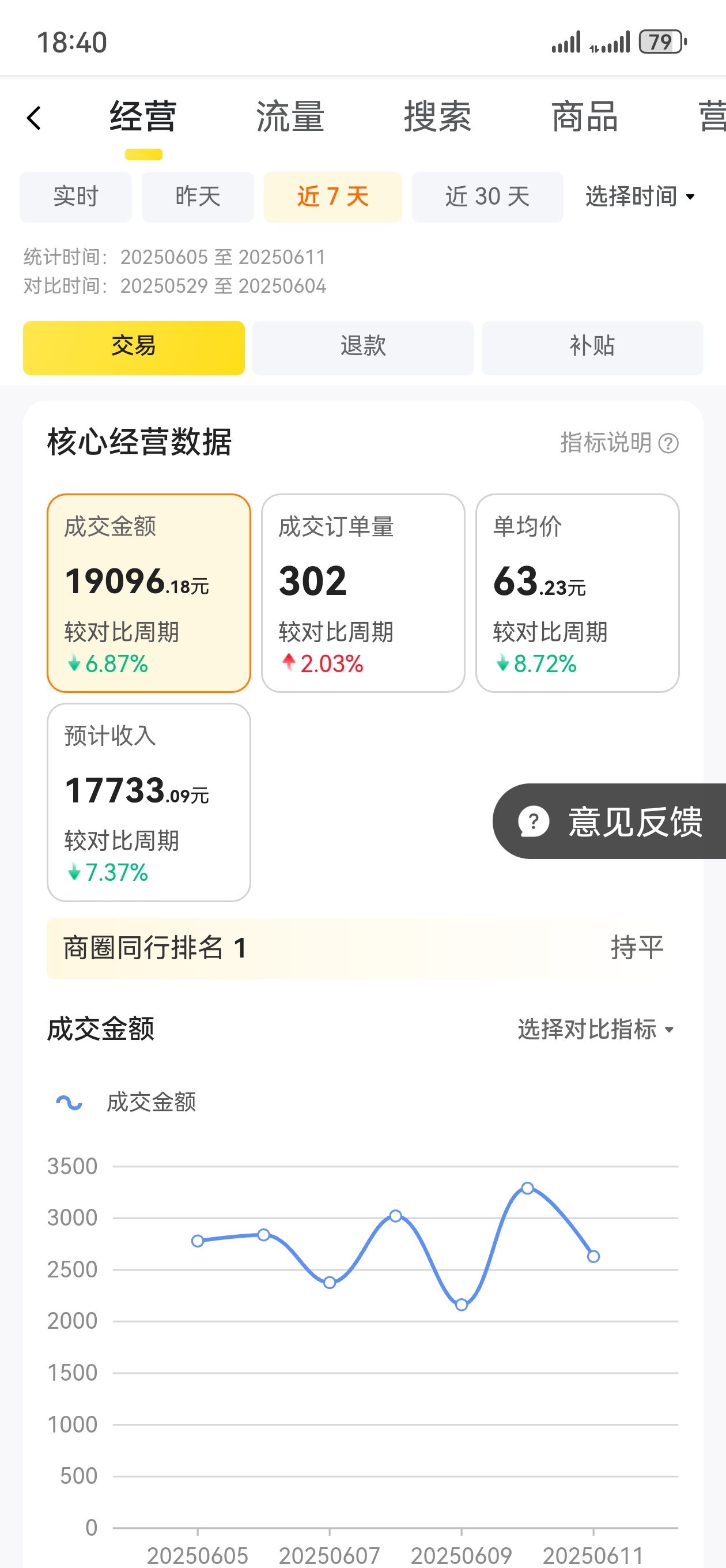Select the 昨天 time range
Screen dimensions: 726x1568
pyautogui.click(x=198, y=197)
